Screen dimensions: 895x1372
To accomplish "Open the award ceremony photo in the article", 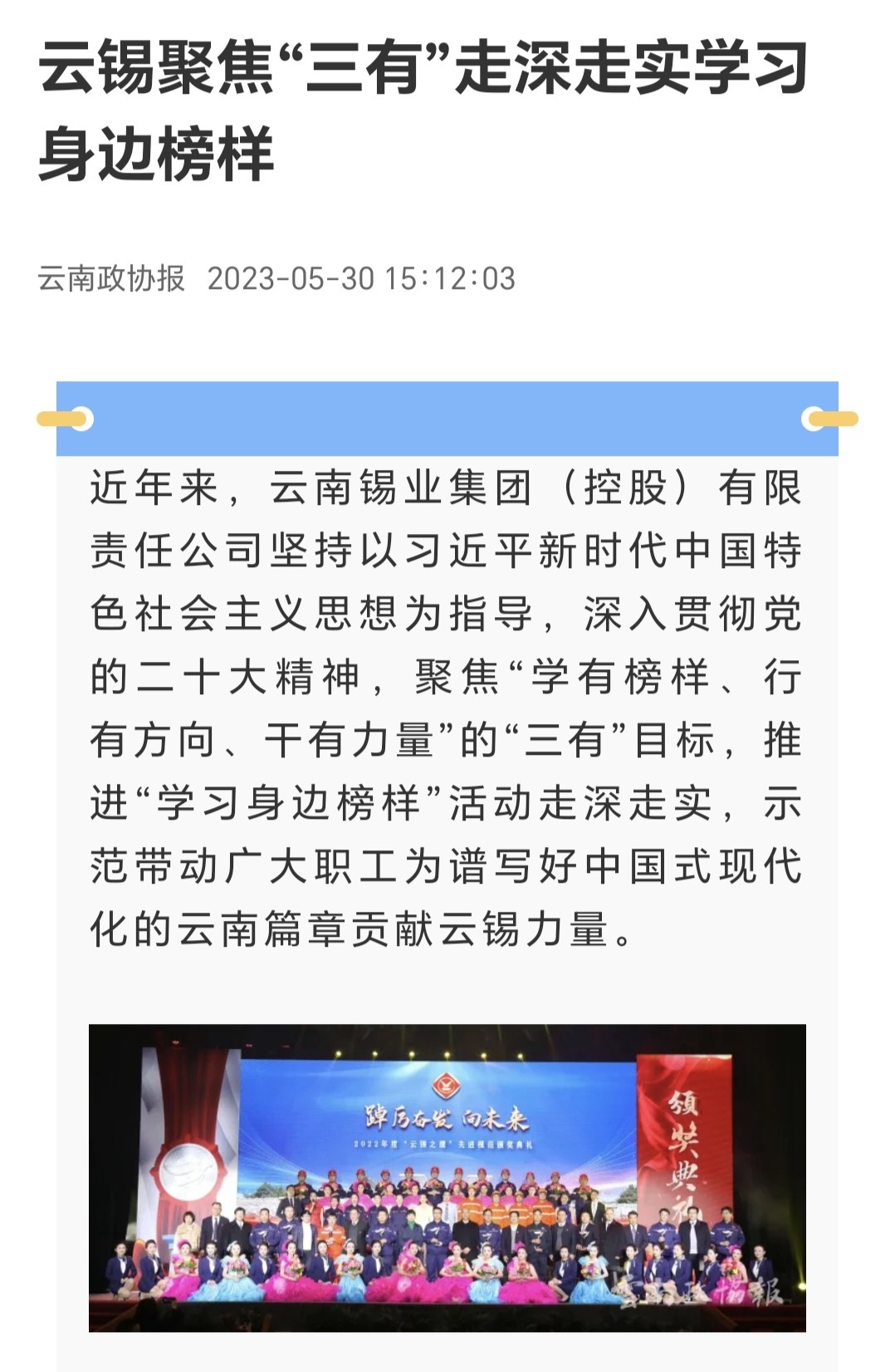I will 447,1178.
